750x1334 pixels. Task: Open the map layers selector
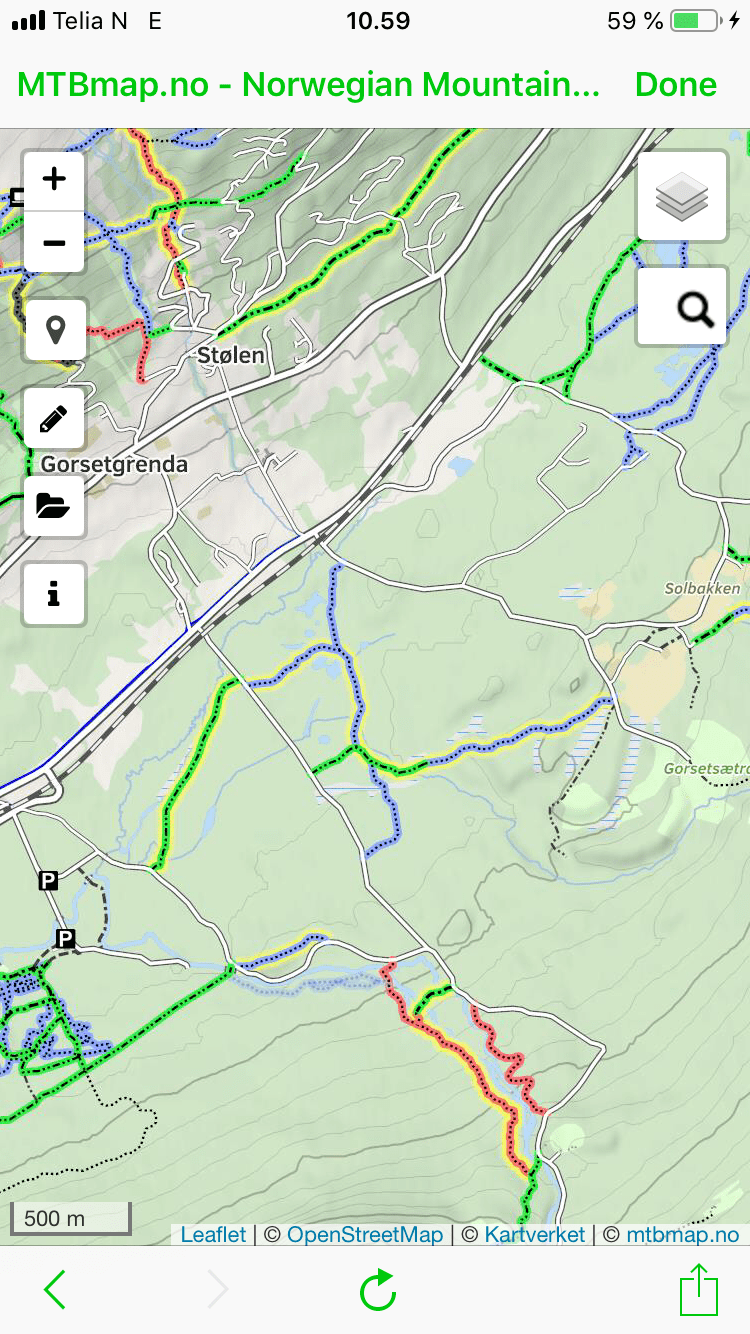click(682, 197)
